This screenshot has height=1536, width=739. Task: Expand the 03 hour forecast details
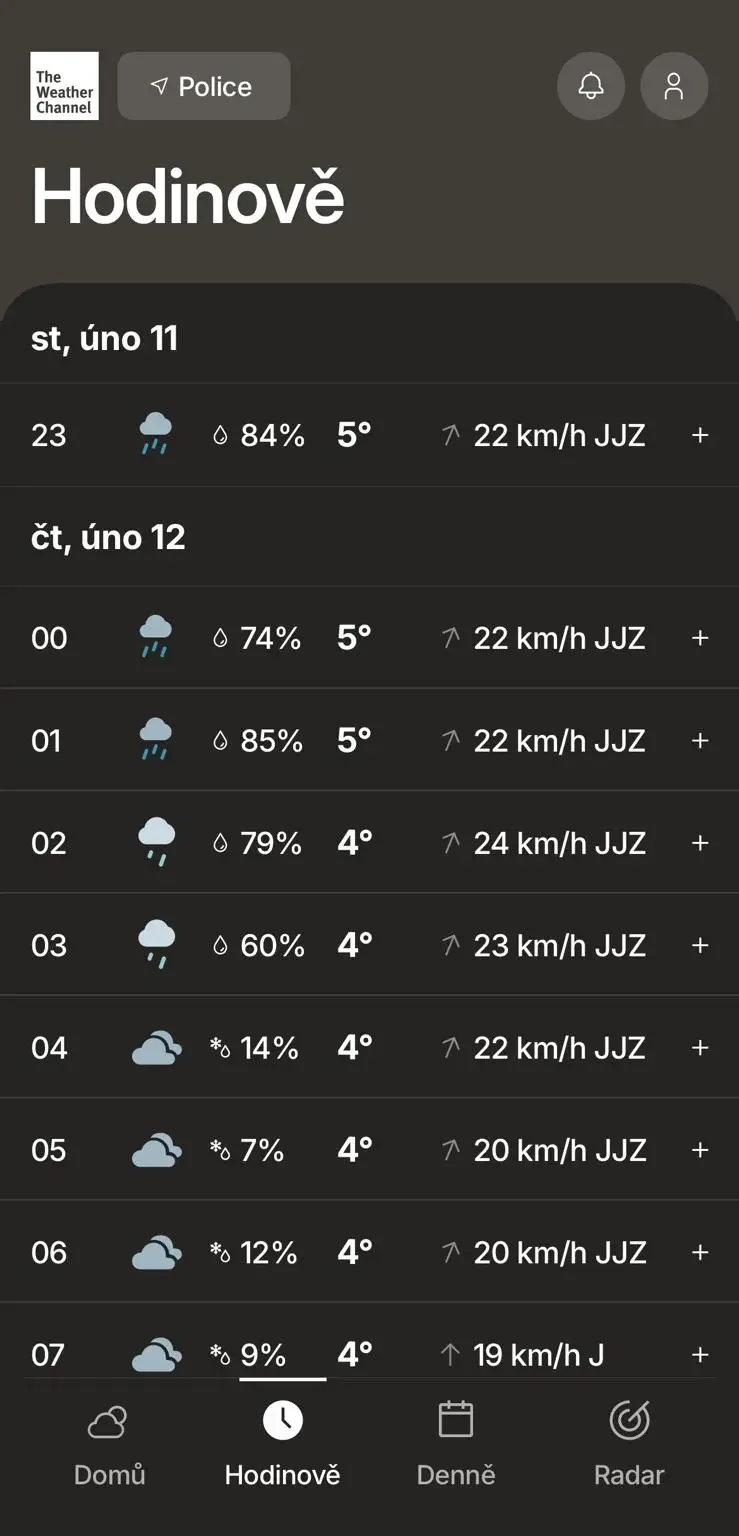point(700,945)
